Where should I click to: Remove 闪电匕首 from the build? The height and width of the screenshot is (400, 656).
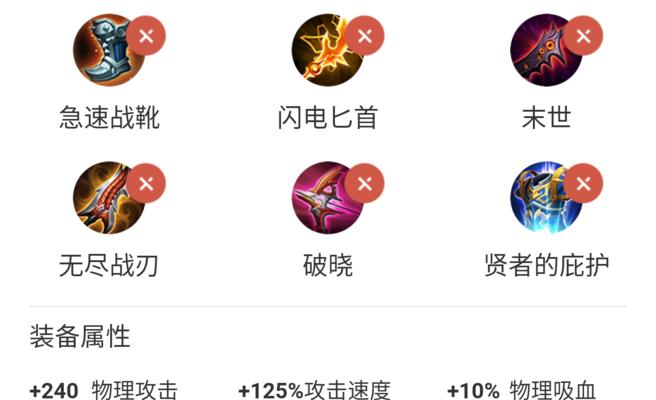[366, 36]
